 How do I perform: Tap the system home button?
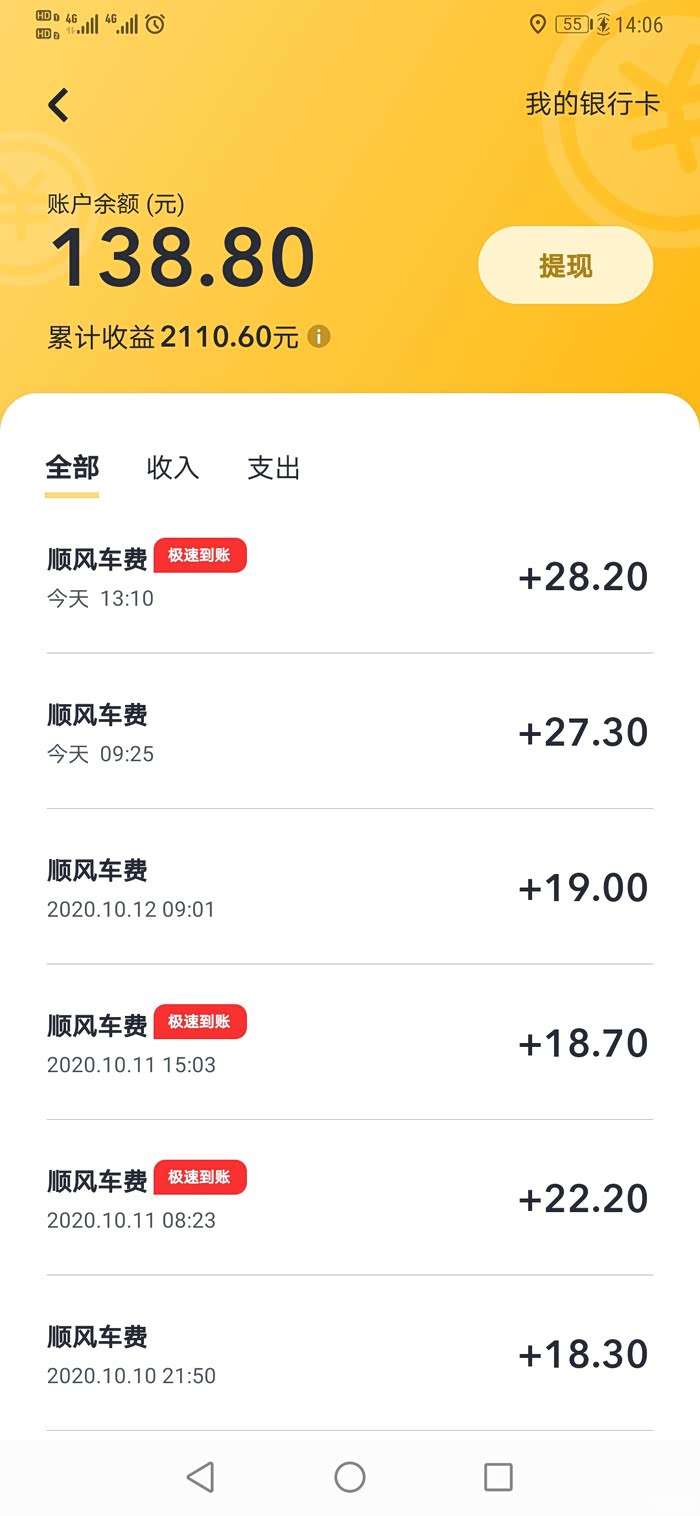[350, 1477]
